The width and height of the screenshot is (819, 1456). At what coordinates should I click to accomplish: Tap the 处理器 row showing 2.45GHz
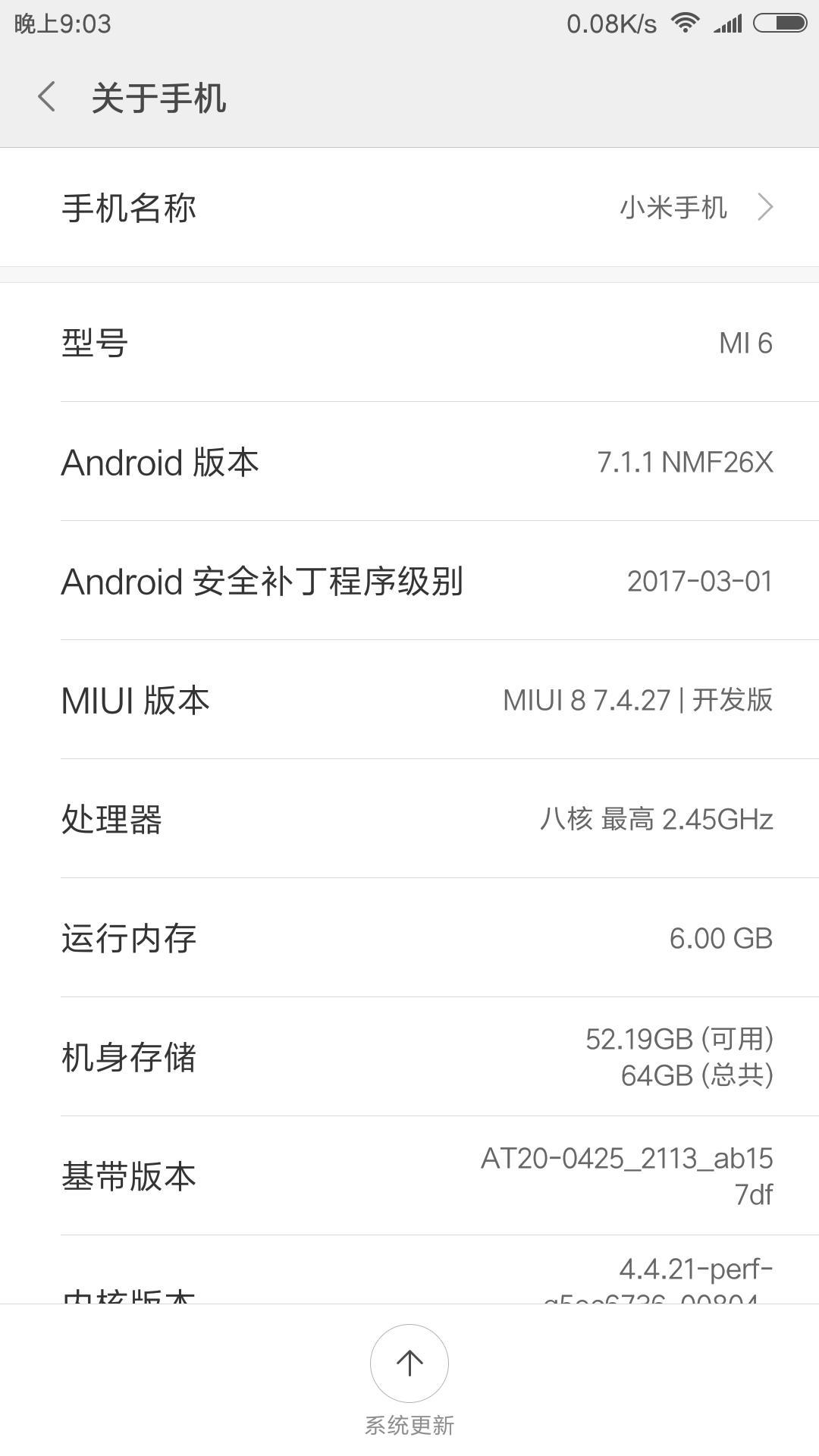click(x=409, y=819)
